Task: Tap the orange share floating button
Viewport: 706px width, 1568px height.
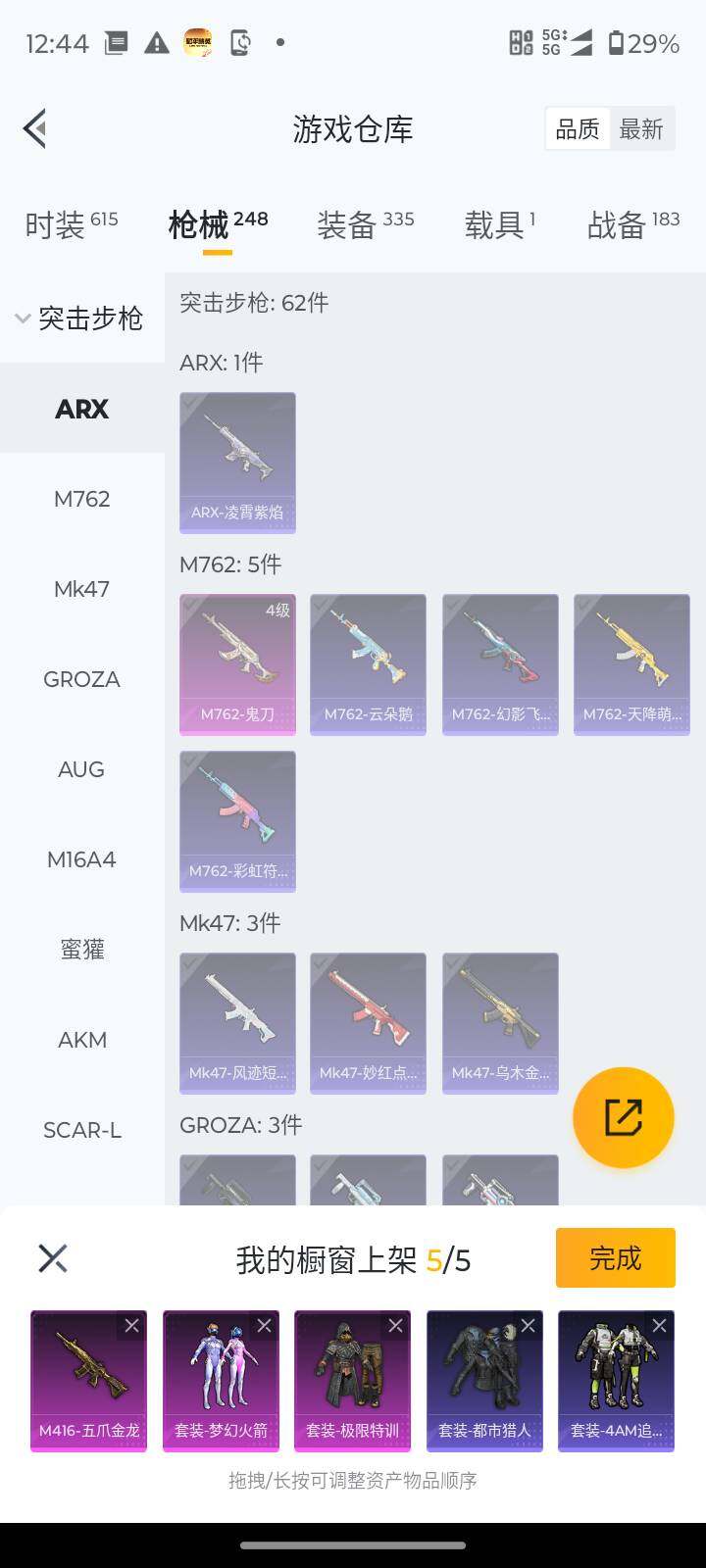Action: tap(623, 1117)
